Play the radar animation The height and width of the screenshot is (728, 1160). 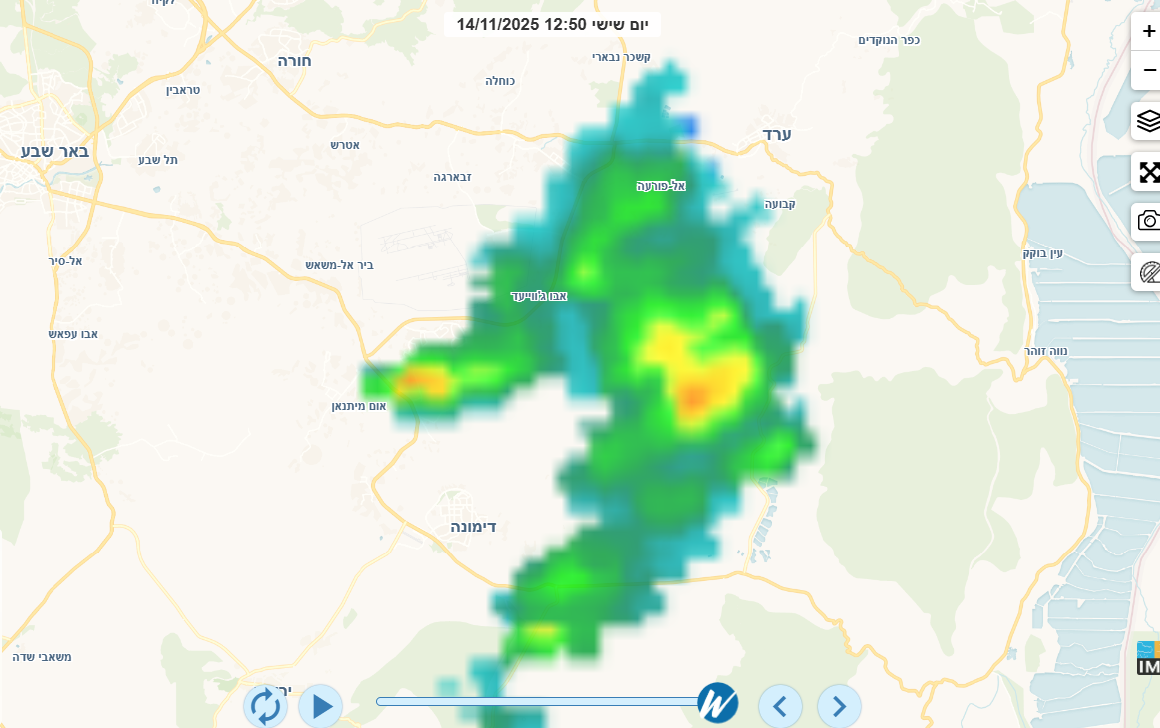click(x=321, y=706)
